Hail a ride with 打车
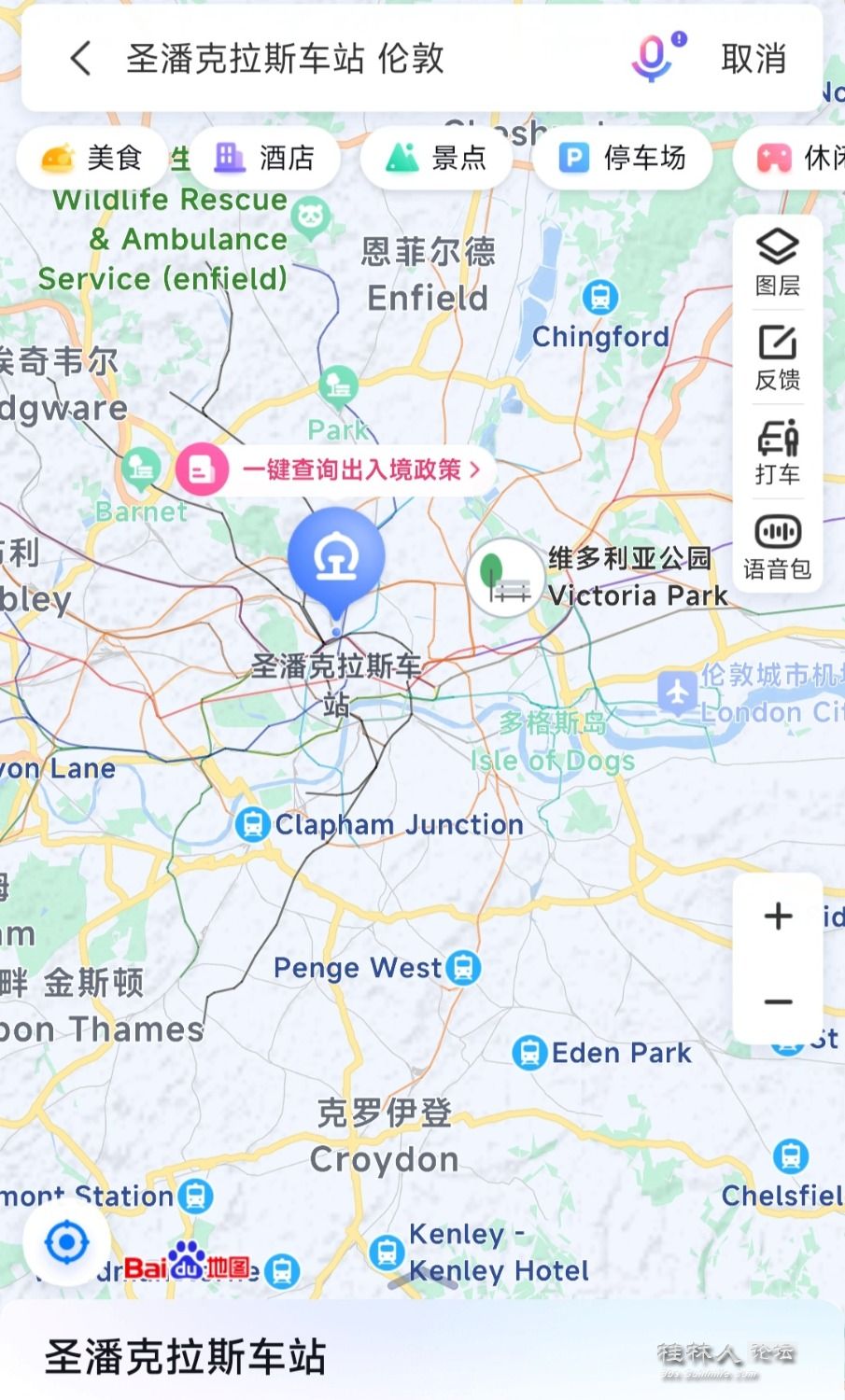The width and height of the screenshot is (845, 1400). 777,452
